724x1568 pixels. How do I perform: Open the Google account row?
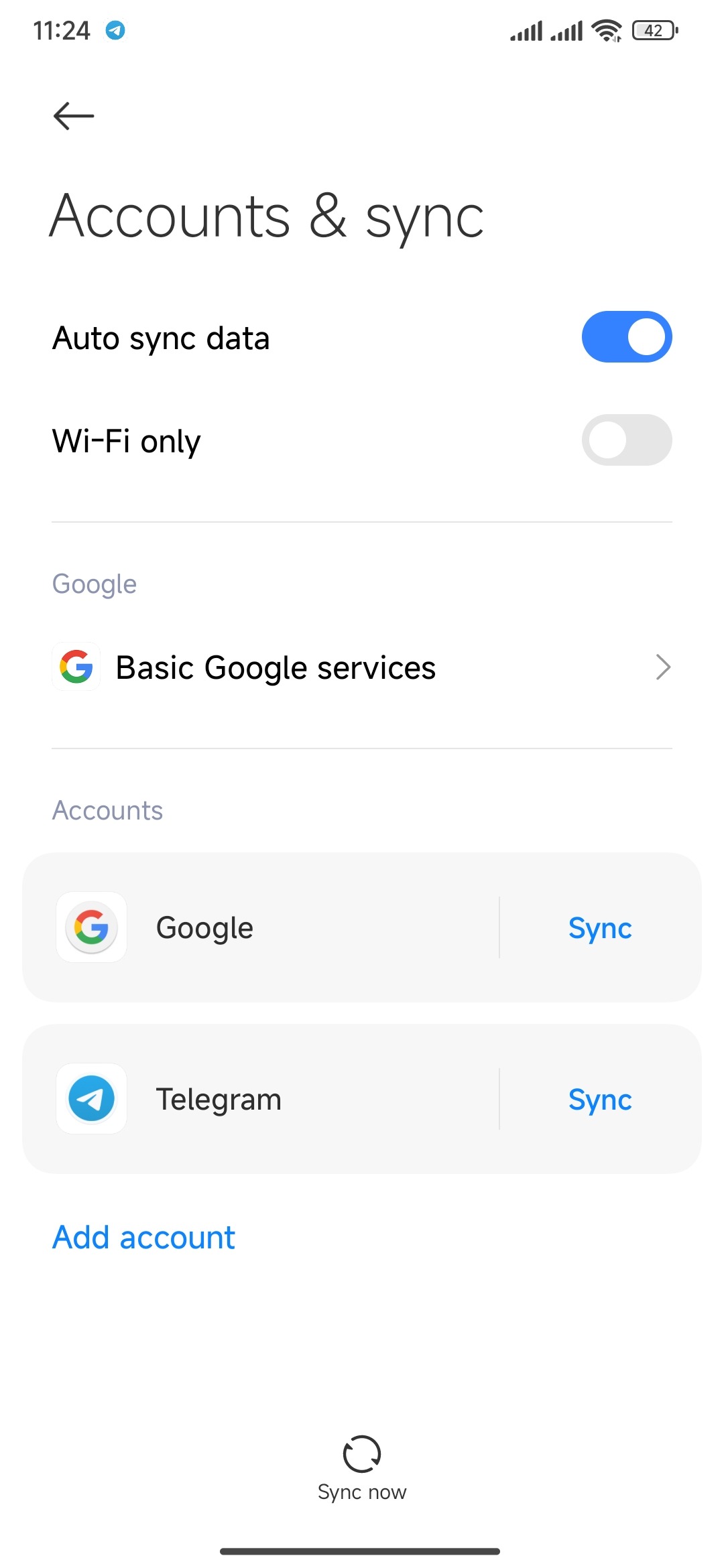click(x=261, y=928)
